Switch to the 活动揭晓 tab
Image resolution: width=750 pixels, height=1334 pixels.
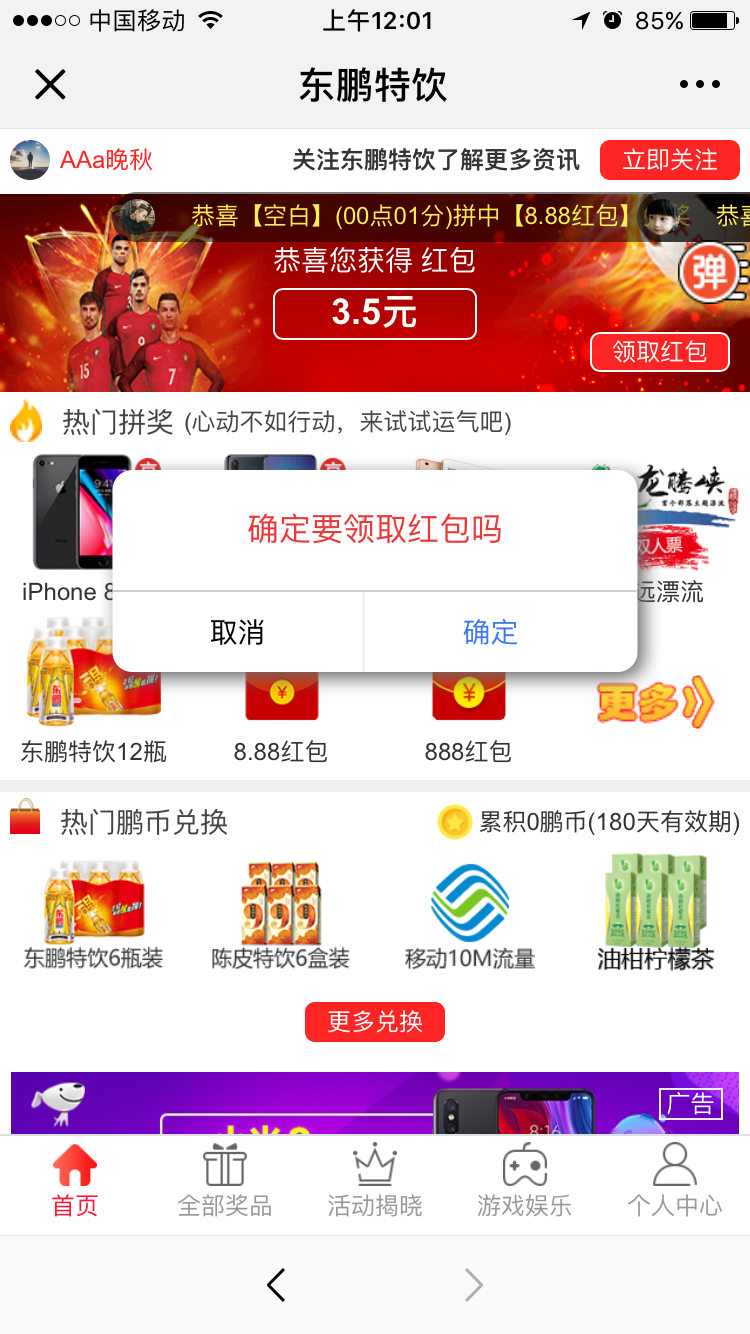point(375,1180)
